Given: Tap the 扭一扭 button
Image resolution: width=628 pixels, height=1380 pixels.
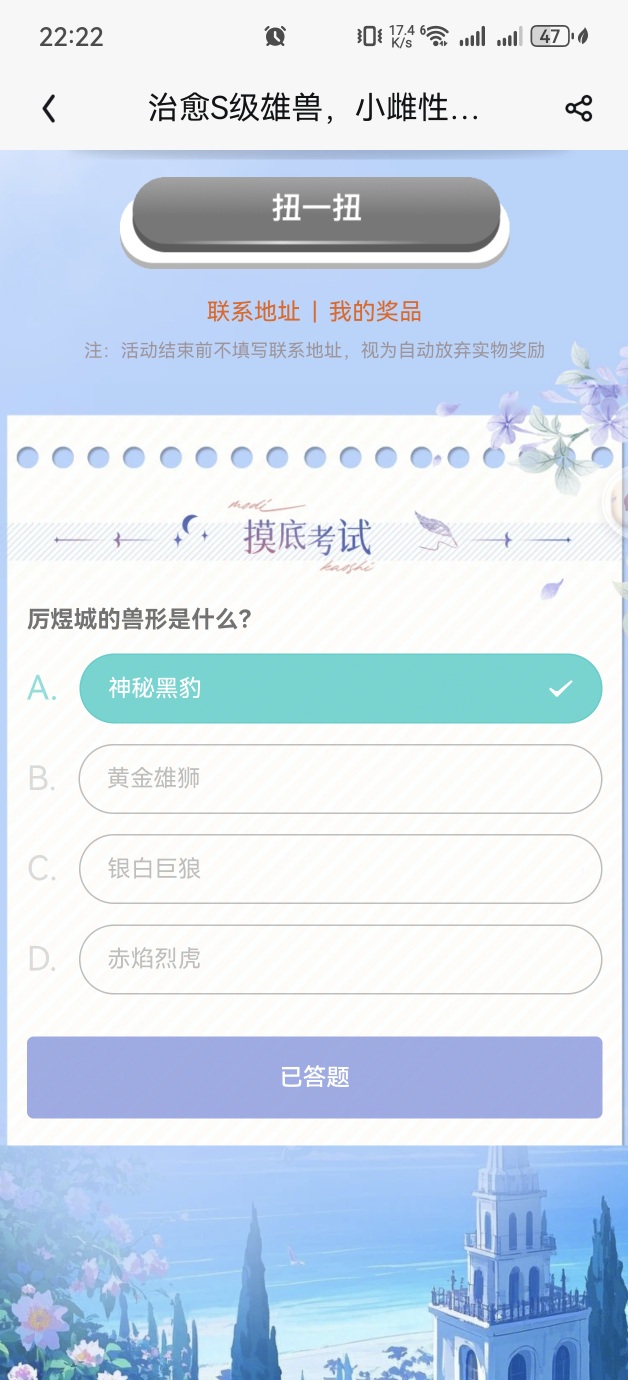Looking at the screenshot, I should [x=316, y=213].
